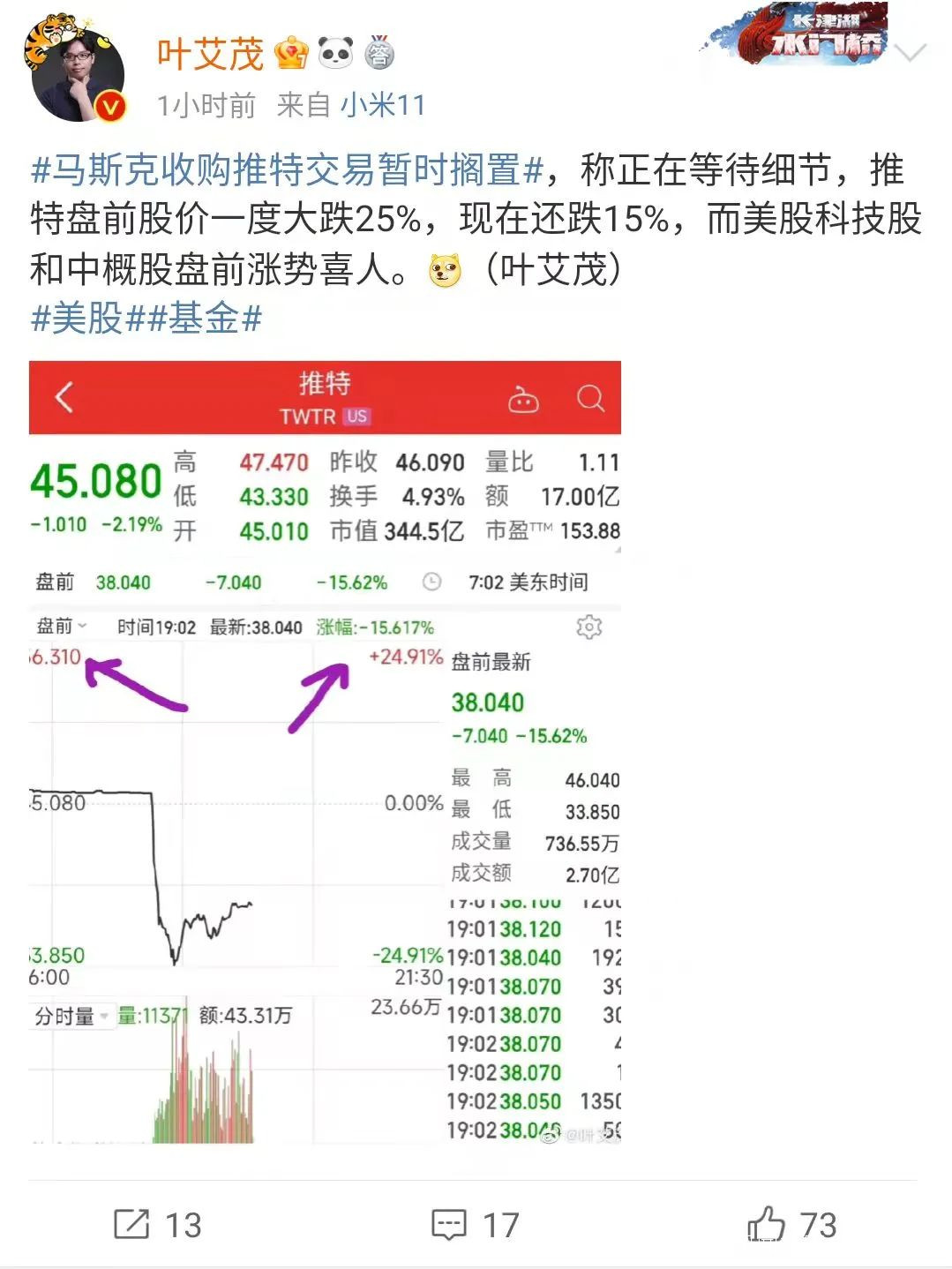Screen dimensions: 952x1269
Task: Open 叶艾茂's username link
Action: point(210,55)
